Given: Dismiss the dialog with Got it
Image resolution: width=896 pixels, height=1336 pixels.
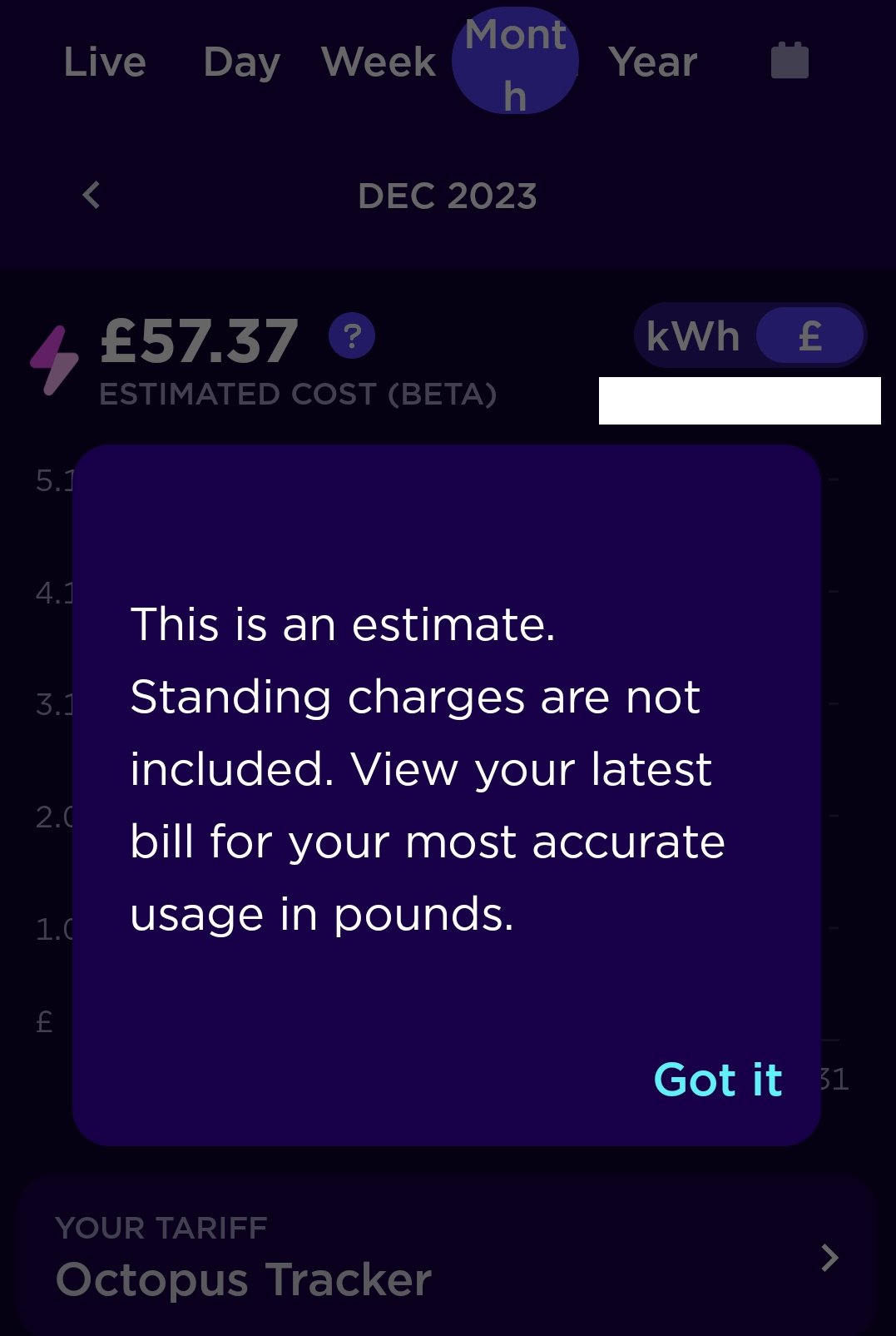Looking at the screenshot, I should 717,1080.
